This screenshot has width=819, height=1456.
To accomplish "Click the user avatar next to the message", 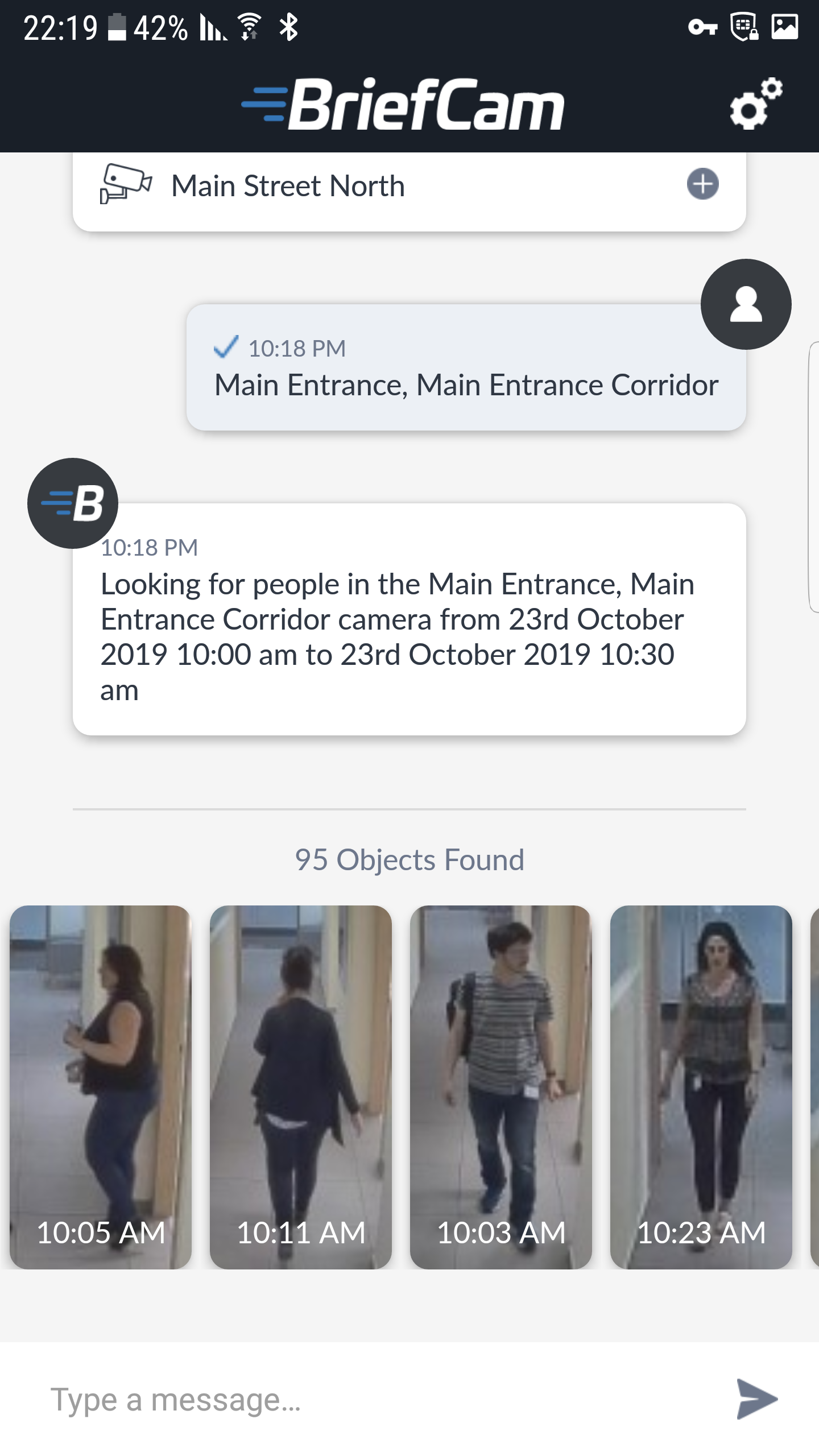I will tap(745, 304).
